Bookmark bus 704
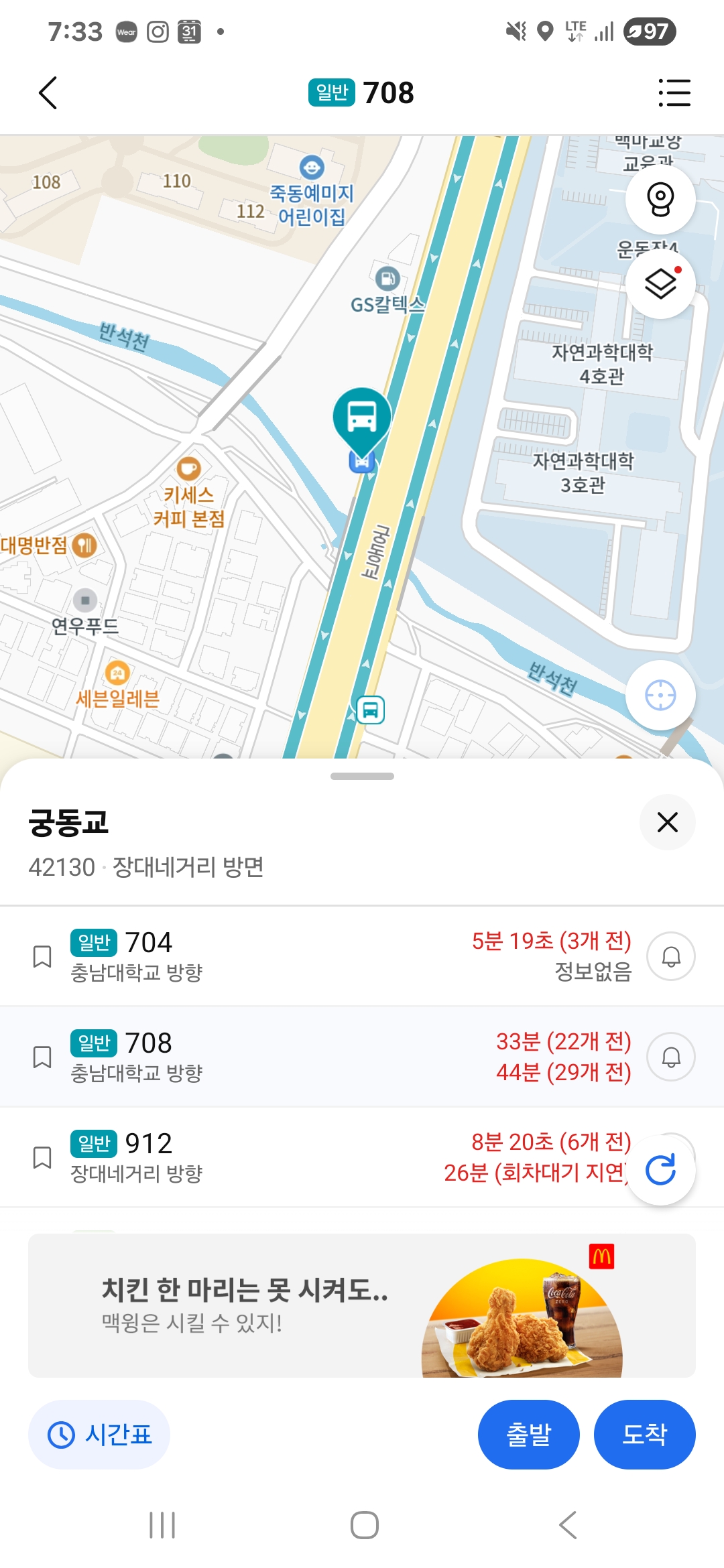This screenshot has height=1568, width=724. [42, 956]
